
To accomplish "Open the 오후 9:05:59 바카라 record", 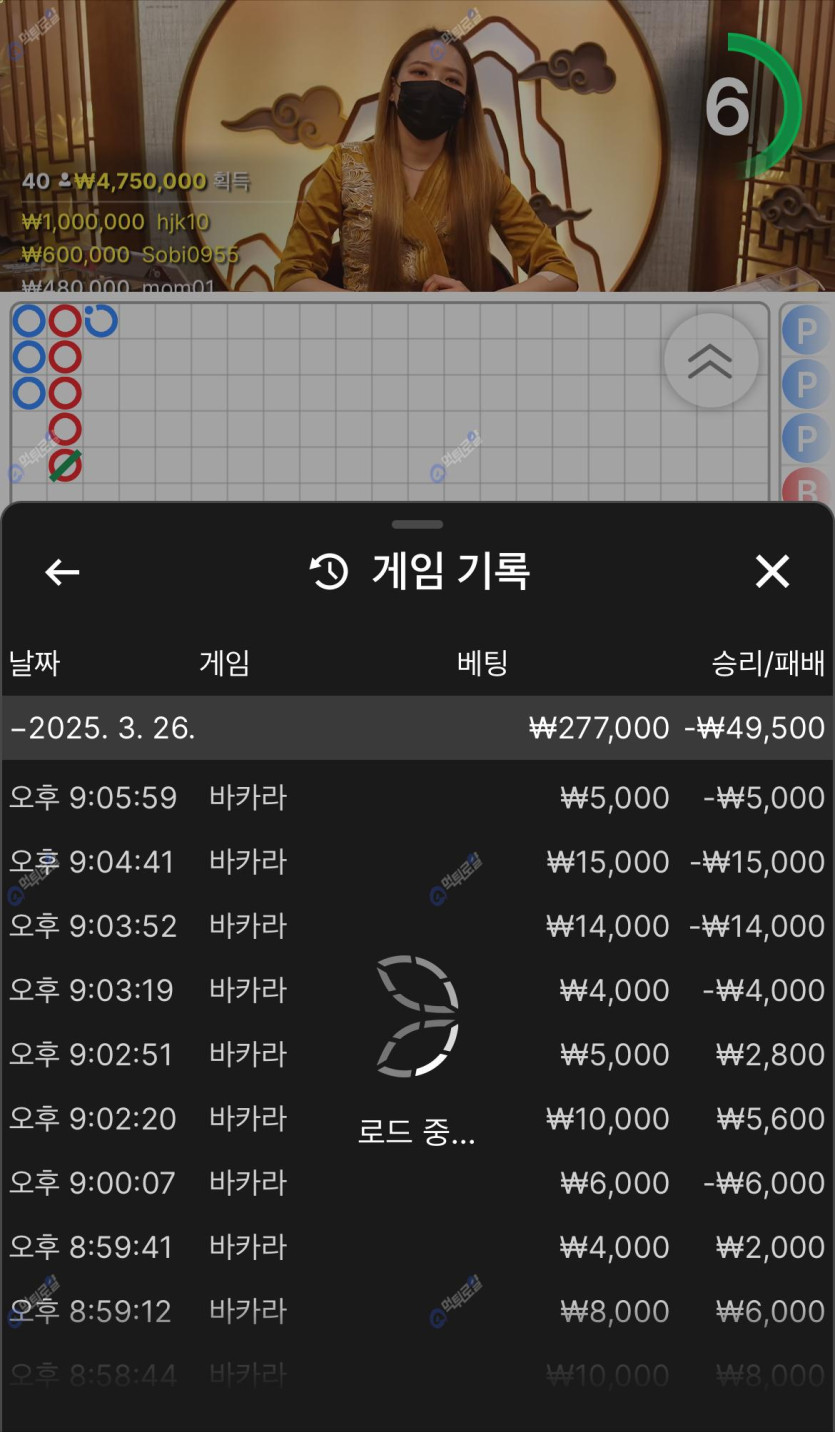I will (x=417, y=798).
